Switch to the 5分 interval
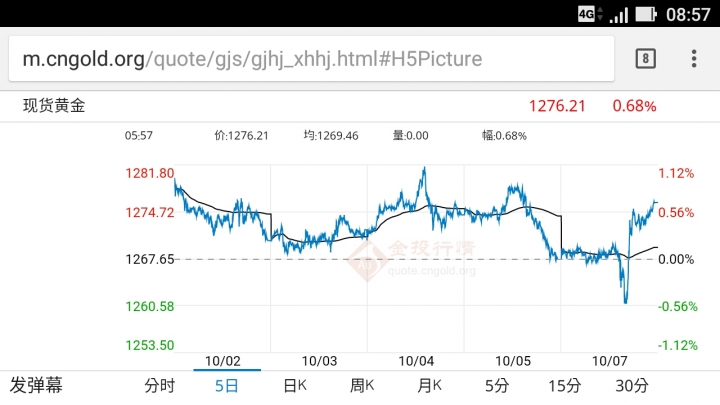This screenshot has height=405, width=720. coord(497,385)
